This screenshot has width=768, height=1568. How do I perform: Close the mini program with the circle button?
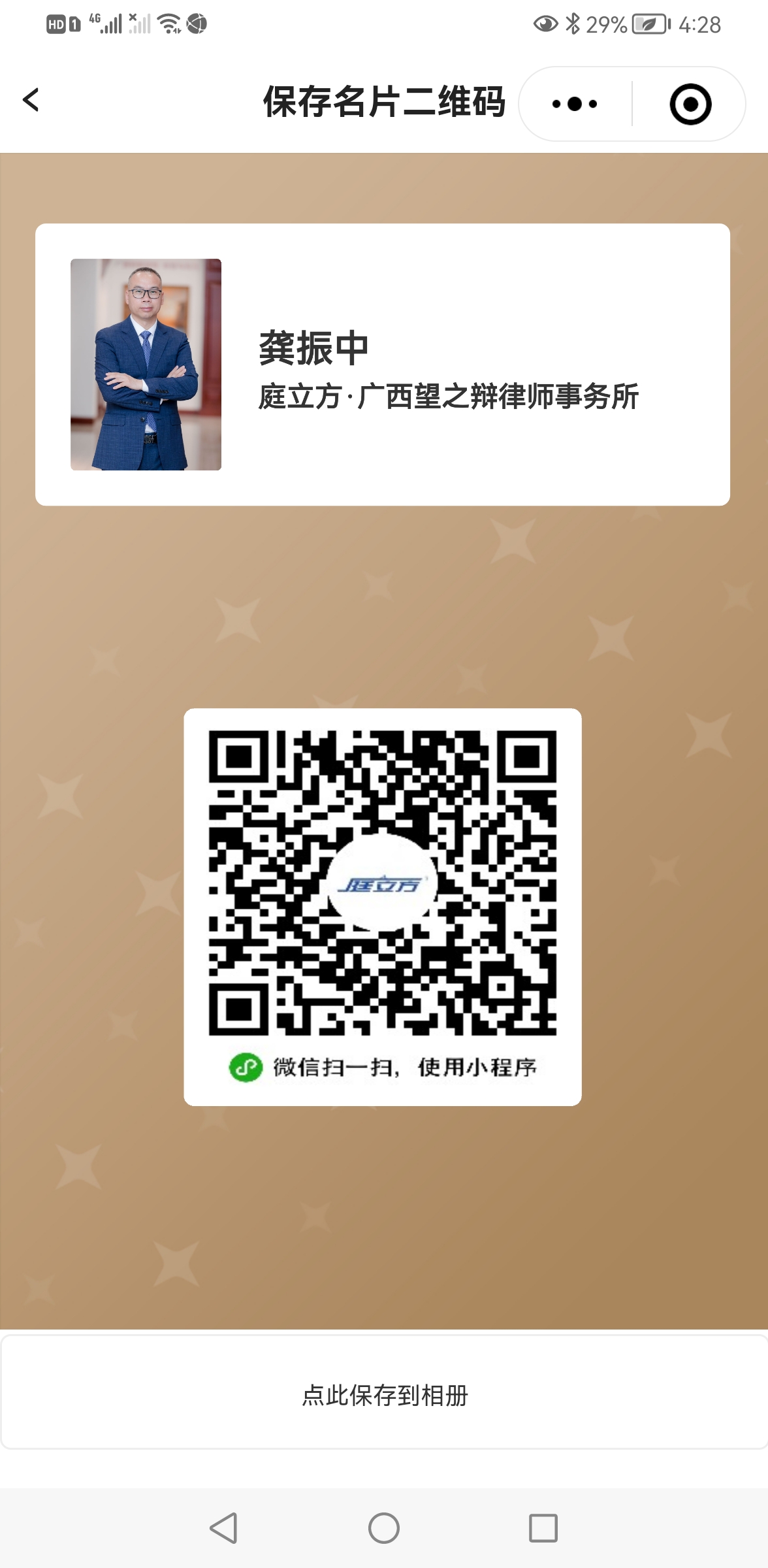pyautogui.click(x=690, y=104)
